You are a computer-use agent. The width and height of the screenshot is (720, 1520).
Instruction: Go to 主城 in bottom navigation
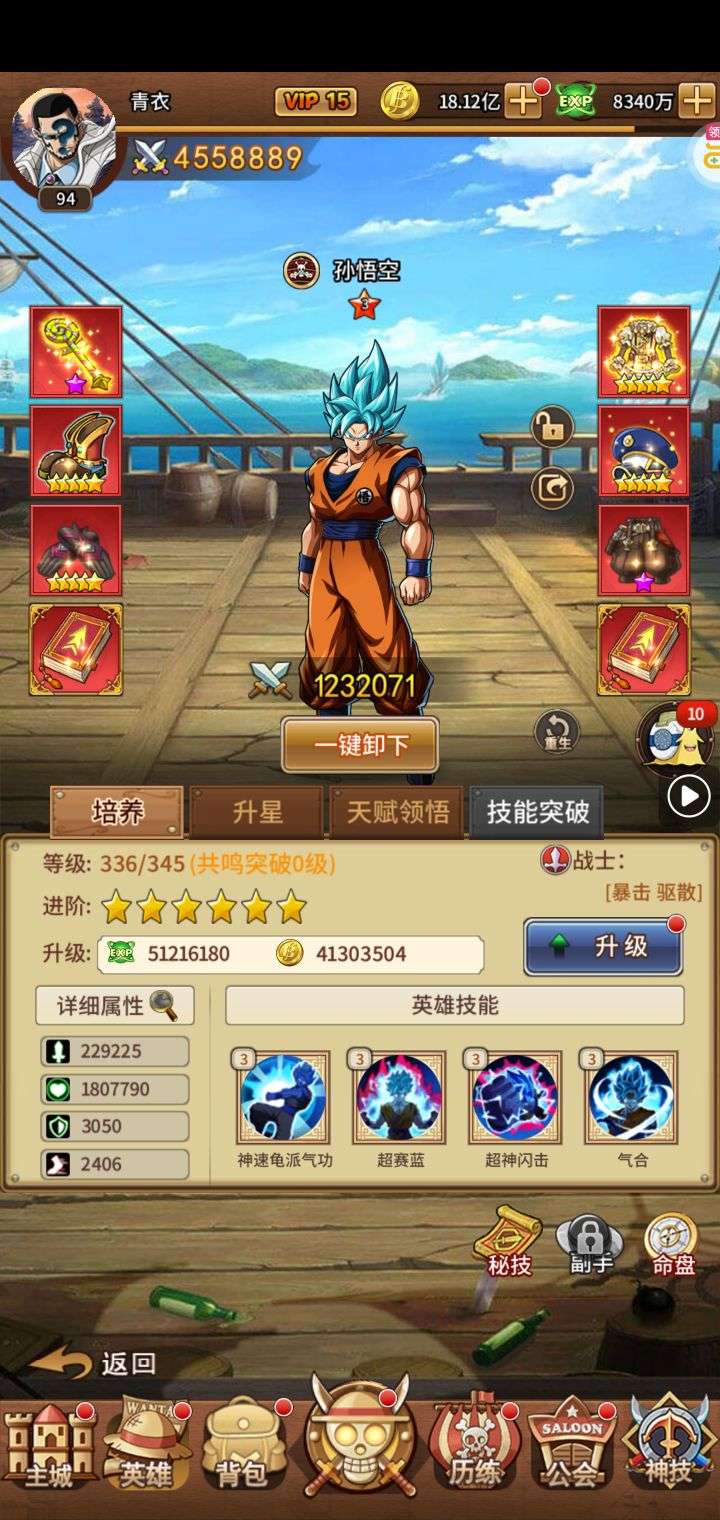[48, 1445]
